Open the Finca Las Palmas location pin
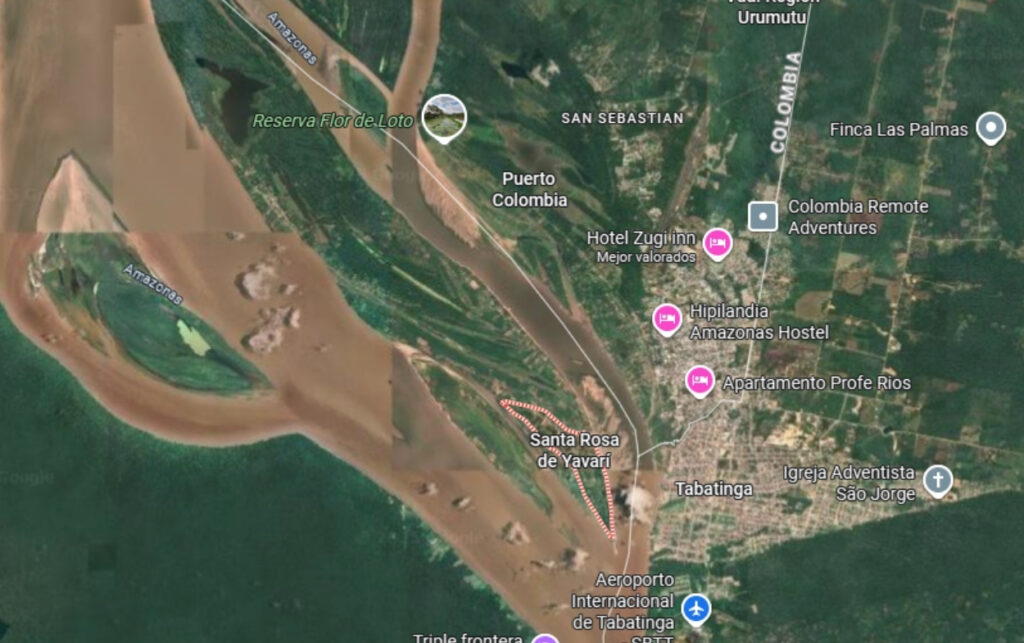 [990, 127]
